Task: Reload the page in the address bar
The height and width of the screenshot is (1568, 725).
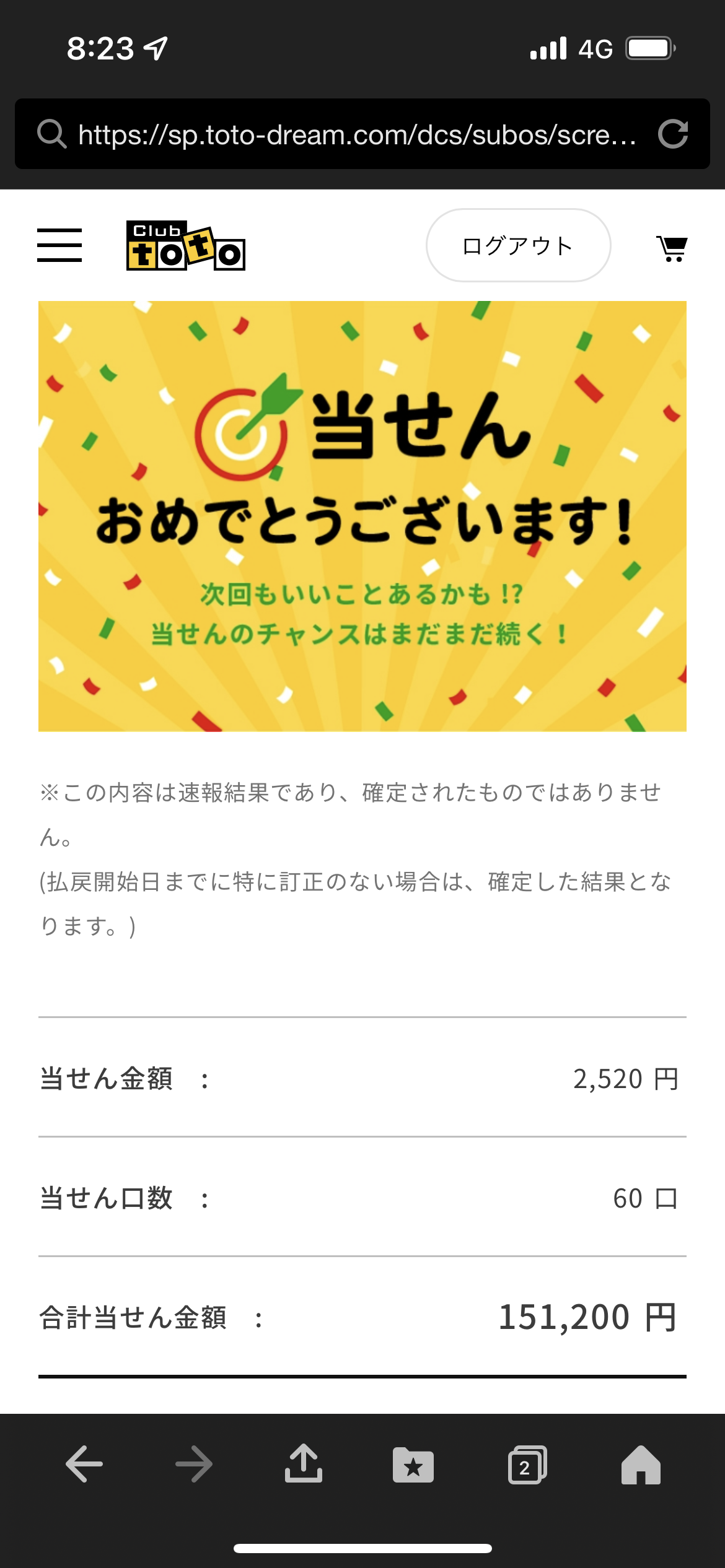Action: pos(673,134)
